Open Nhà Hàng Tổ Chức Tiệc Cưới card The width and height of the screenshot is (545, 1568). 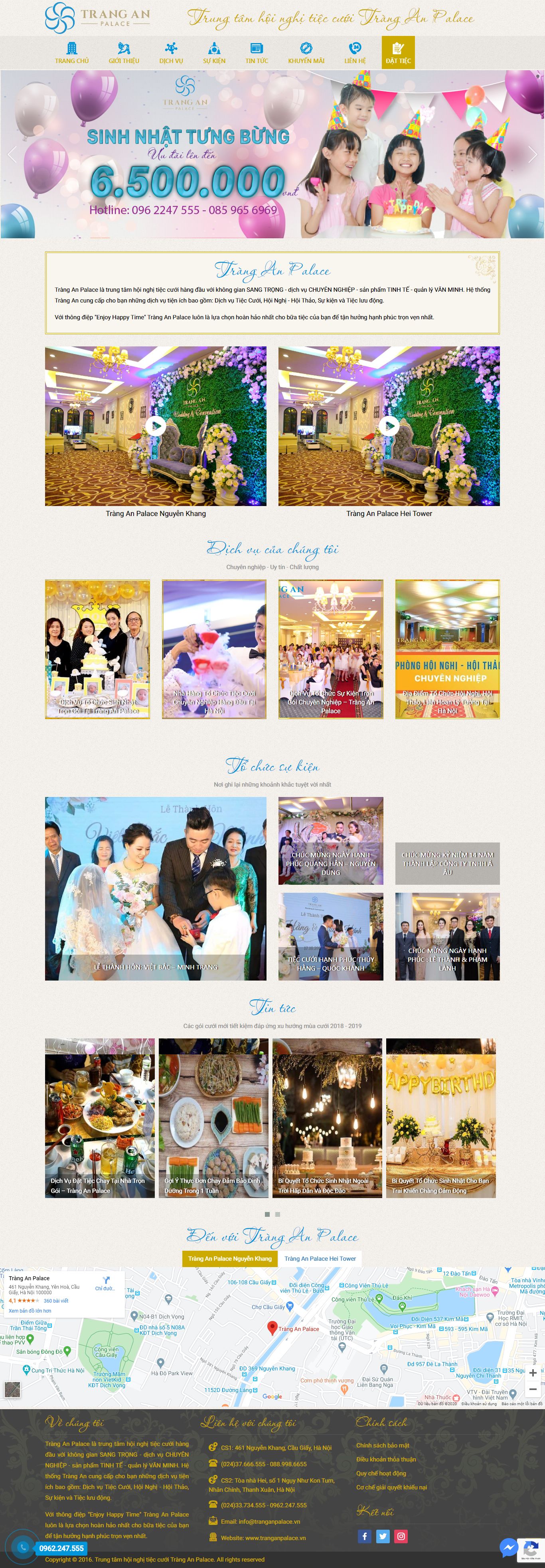pos(214,649)
